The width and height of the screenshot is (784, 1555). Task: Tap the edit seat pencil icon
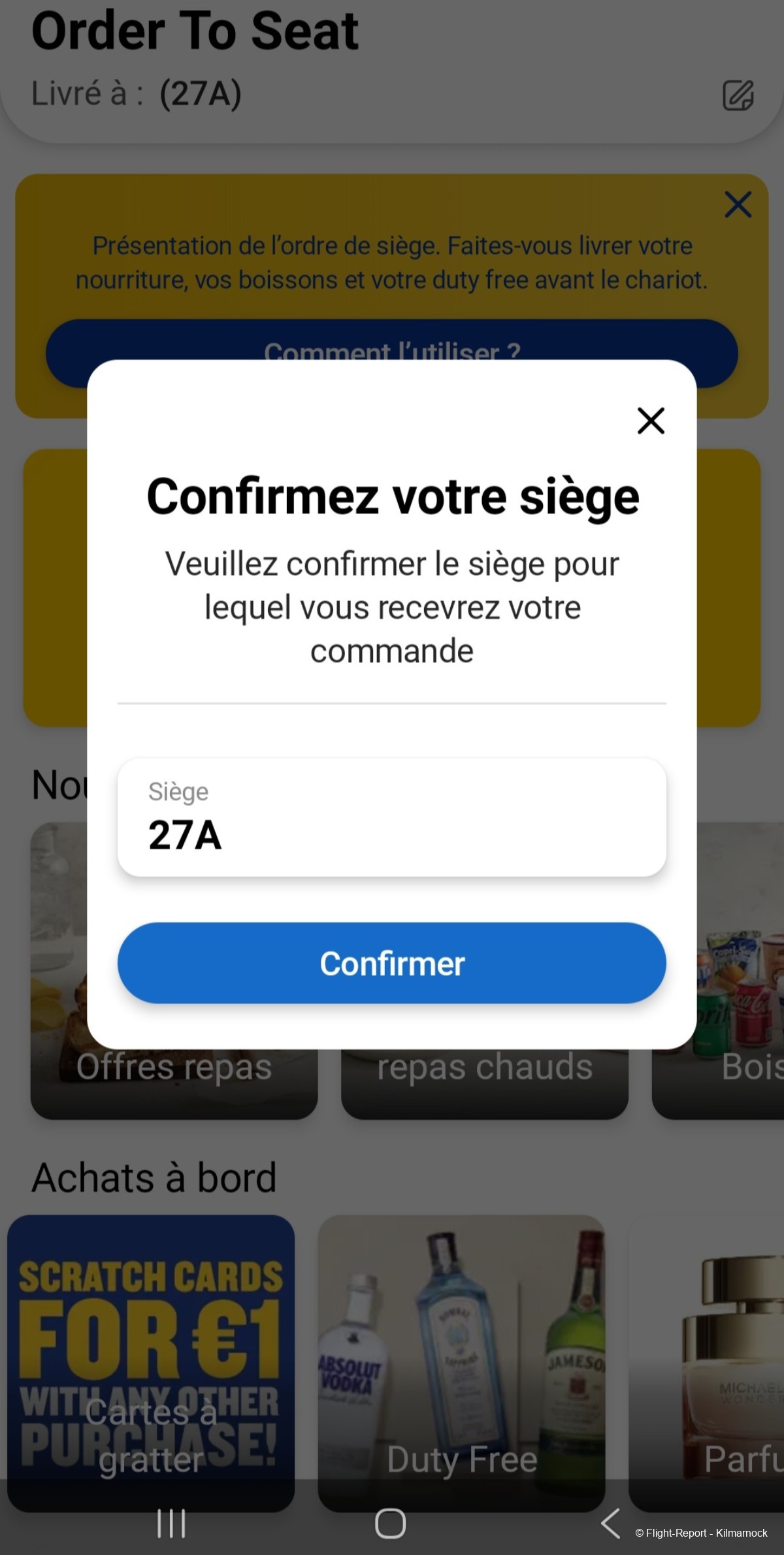[738, 95]
